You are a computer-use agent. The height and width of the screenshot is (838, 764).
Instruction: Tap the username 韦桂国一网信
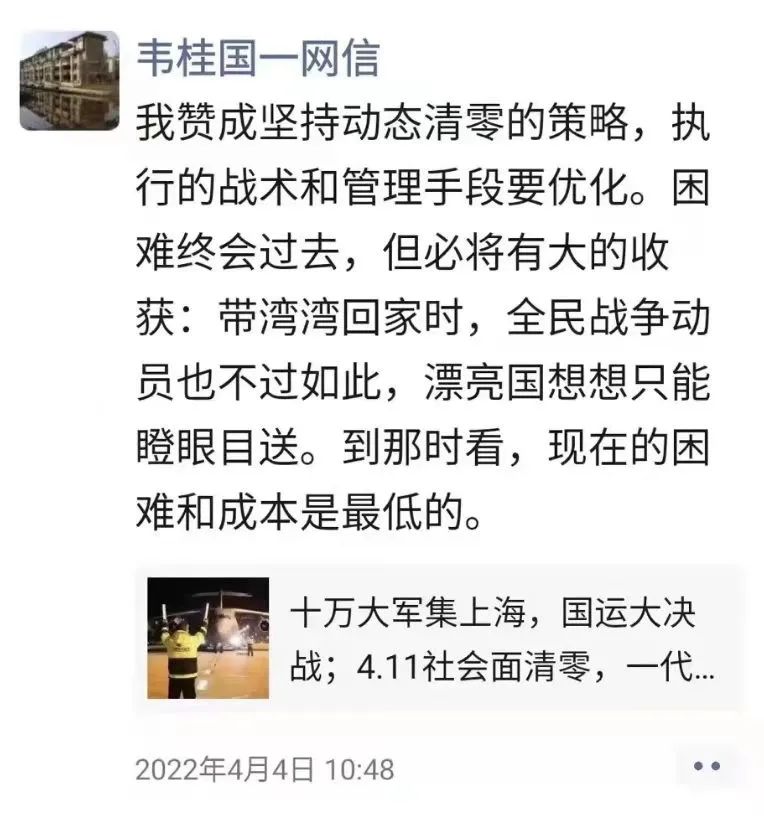click(258, 56)
